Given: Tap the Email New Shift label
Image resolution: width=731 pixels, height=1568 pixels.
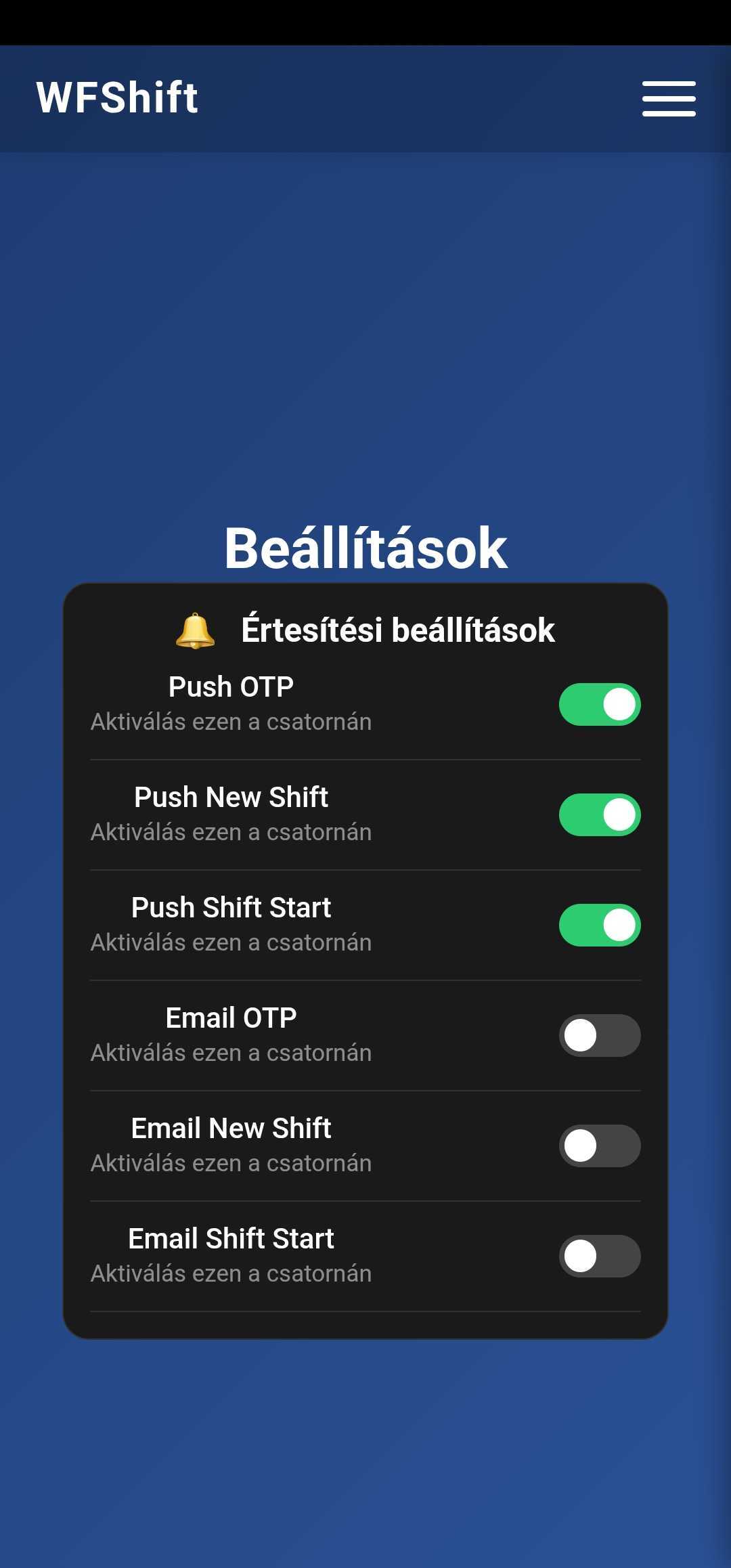Looking at the screenshot, I should pyautogui.click(x=231, y=1128).
